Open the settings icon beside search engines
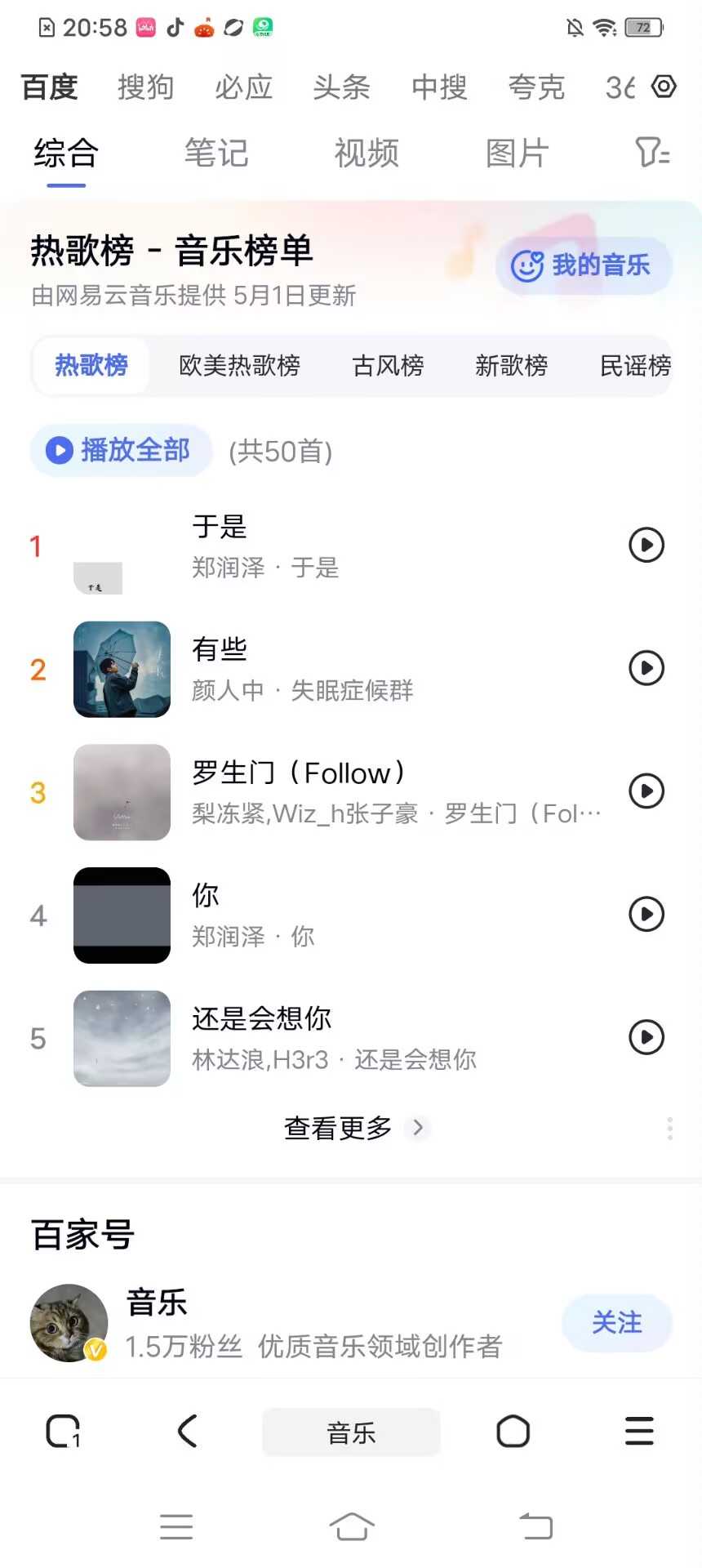702x1568 pixels. coord(664,87)
